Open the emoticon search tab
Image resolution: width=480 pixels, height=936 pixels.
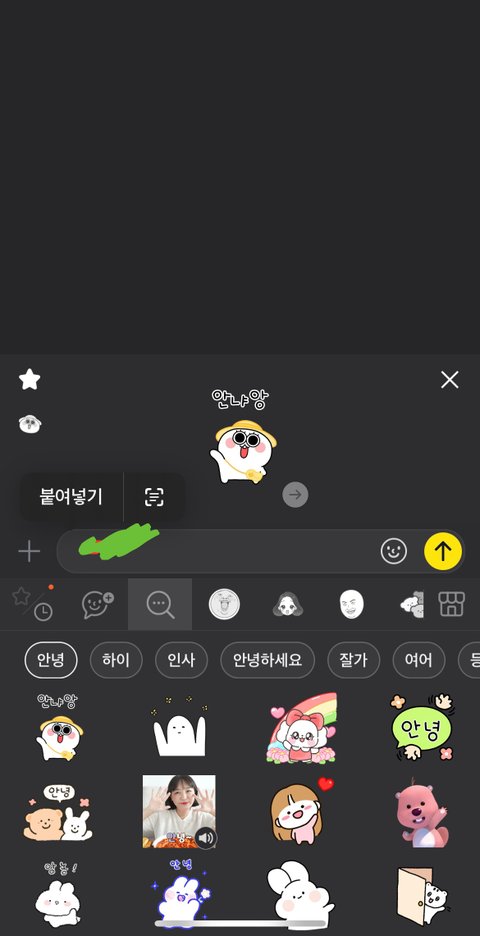click(160, 604)
